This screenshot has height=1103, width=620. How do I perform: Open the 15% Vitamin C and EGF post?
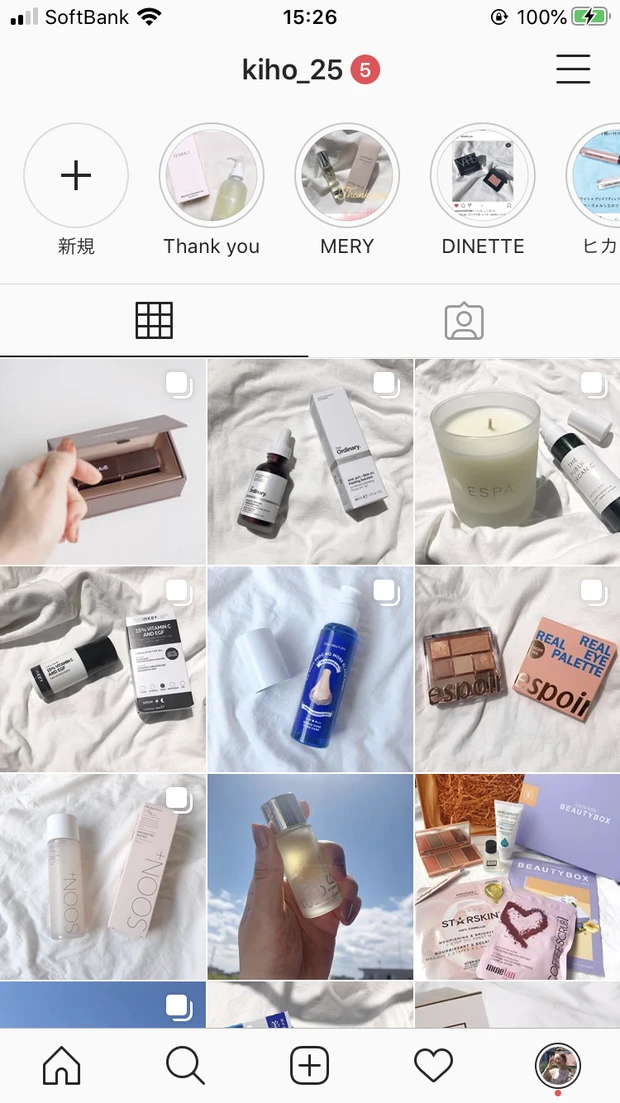click(x=102, y=669)
